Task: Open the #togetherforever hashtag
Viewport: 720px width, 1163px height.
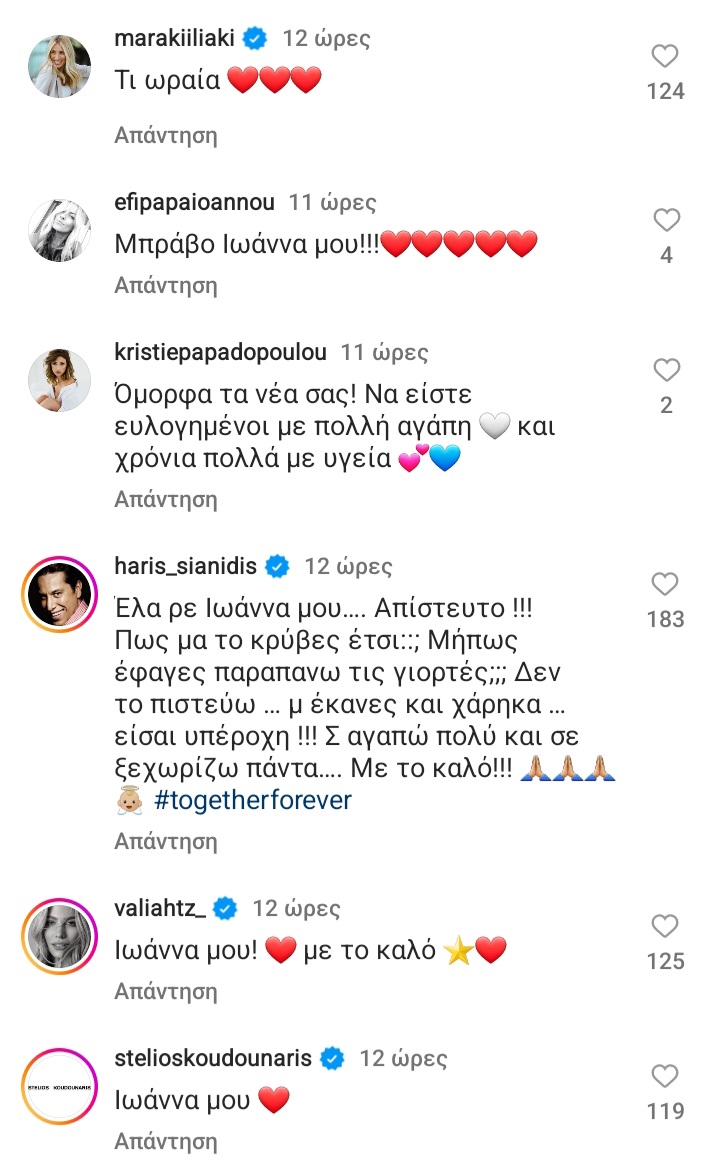Action: [x=253, y=800]
